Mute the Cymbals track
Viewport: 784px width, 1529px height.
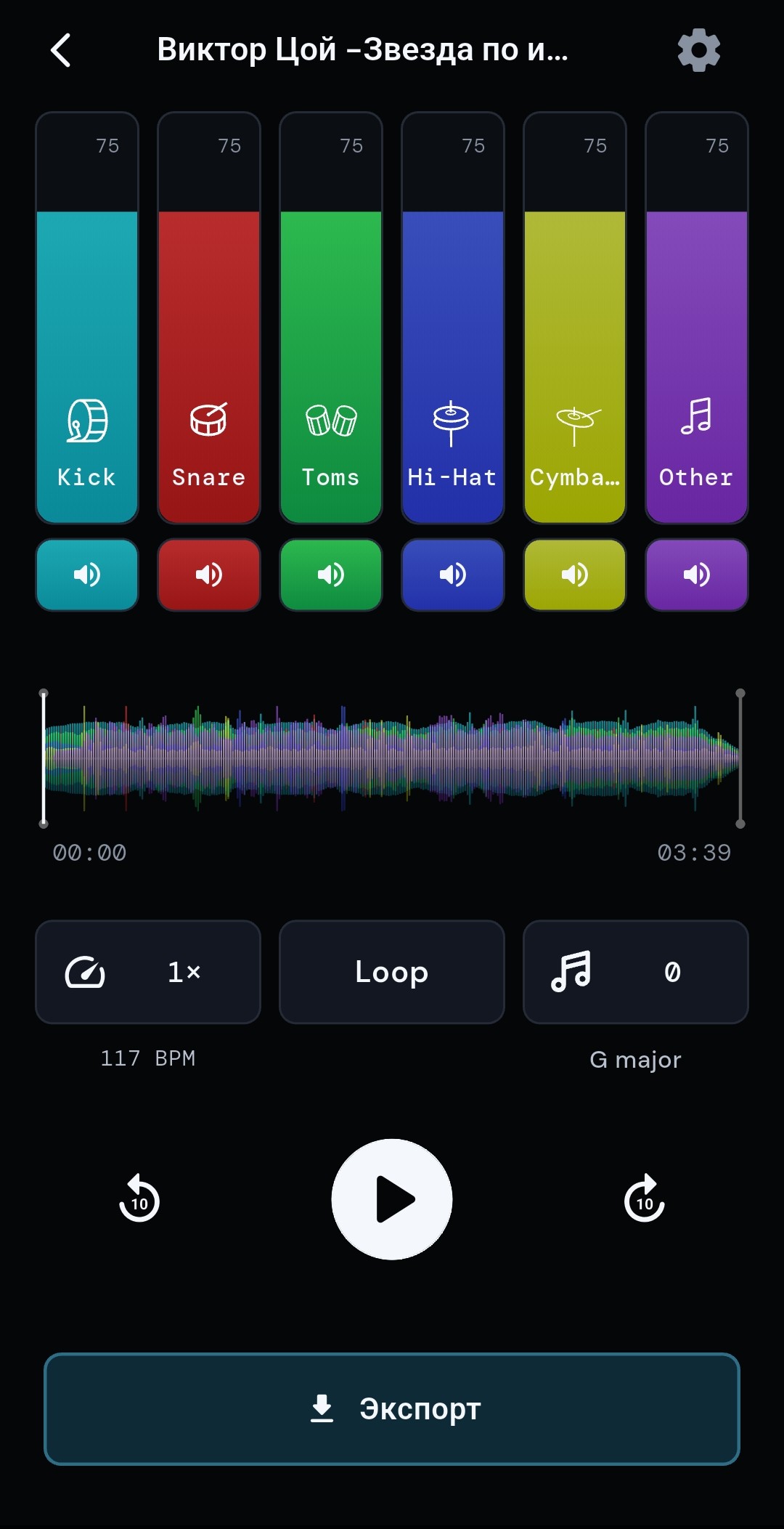point(575,575)
